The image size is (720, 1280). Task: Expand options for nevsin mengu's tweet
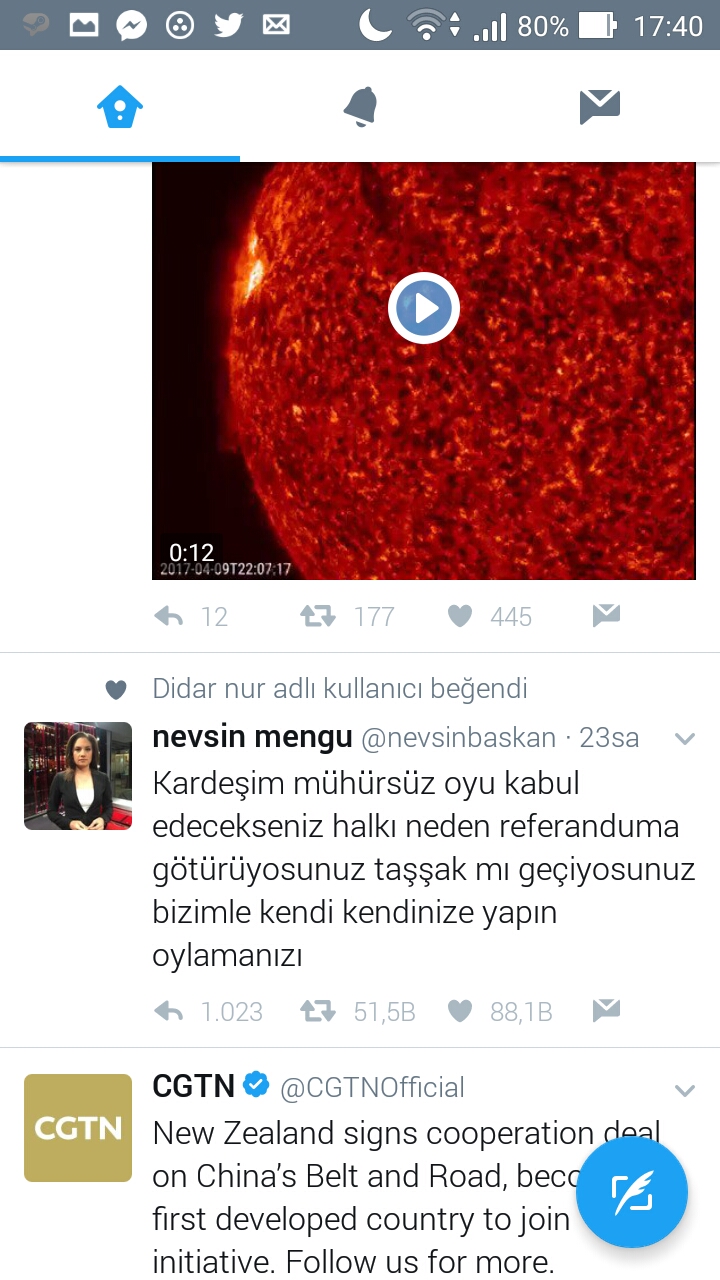tap(685, 740)
